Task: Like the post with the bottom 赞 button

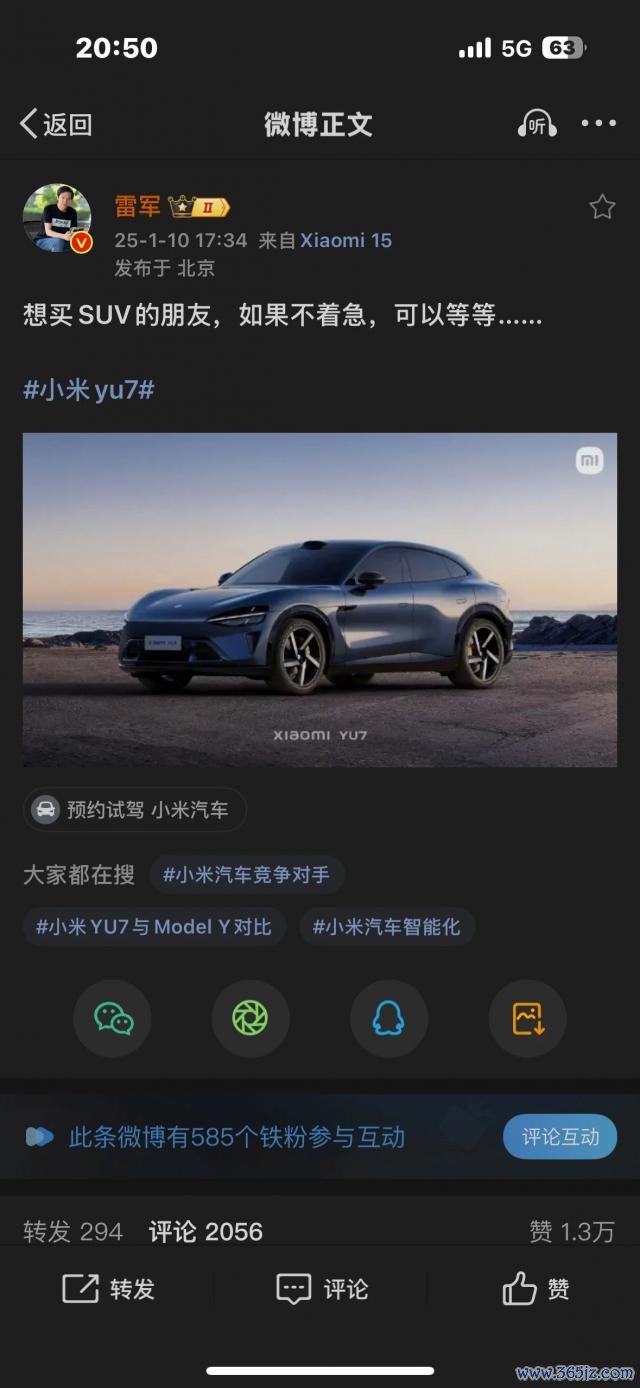Action: tap(535, 1289)
